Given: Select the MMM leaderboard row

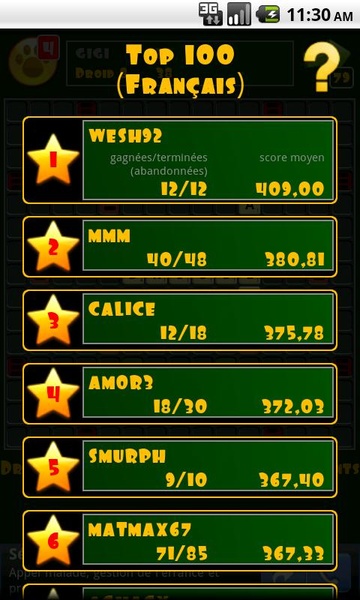Looking at the screenshot, I should click(x=180, y=247).
